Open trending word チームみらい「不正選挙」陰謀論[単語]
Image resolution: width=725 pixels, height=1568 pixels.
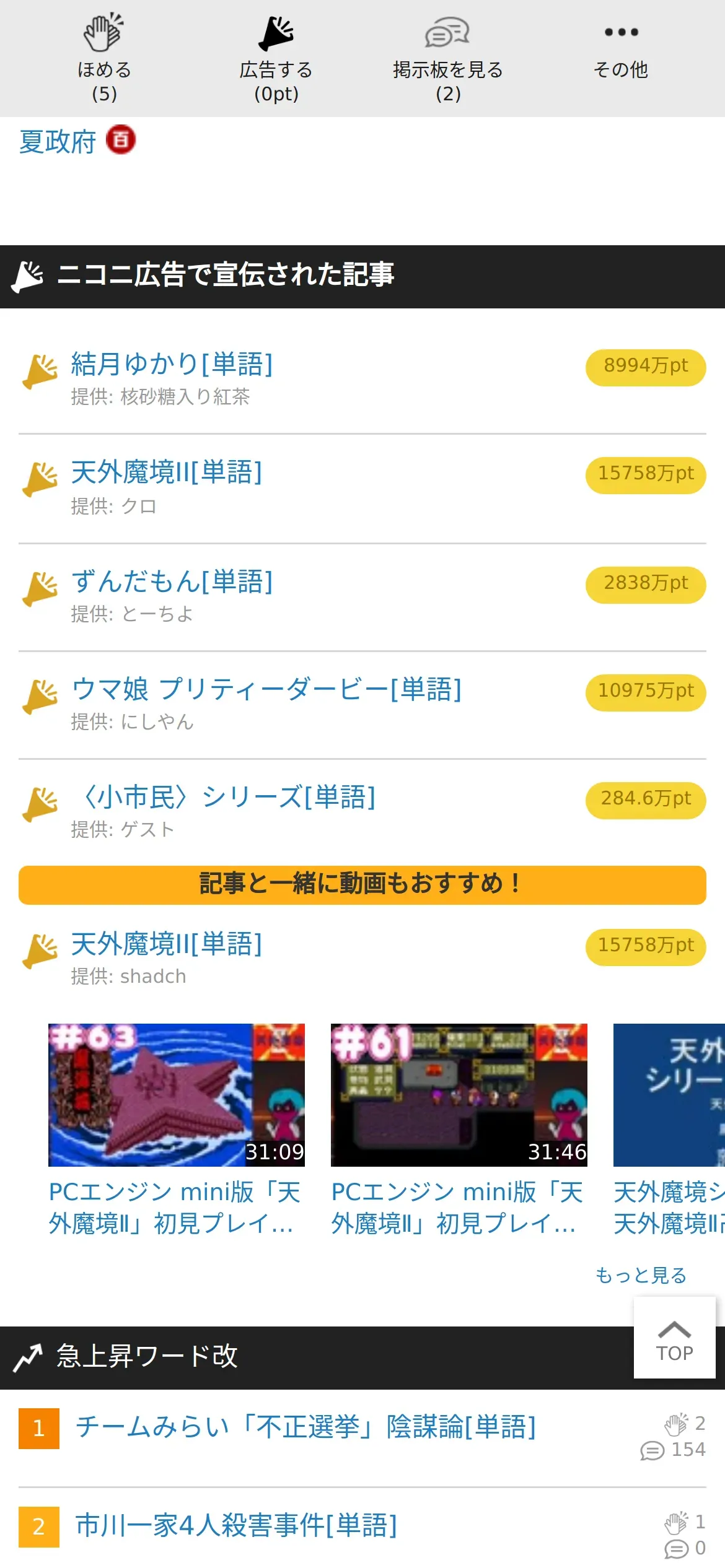(x=305, y=1427)
